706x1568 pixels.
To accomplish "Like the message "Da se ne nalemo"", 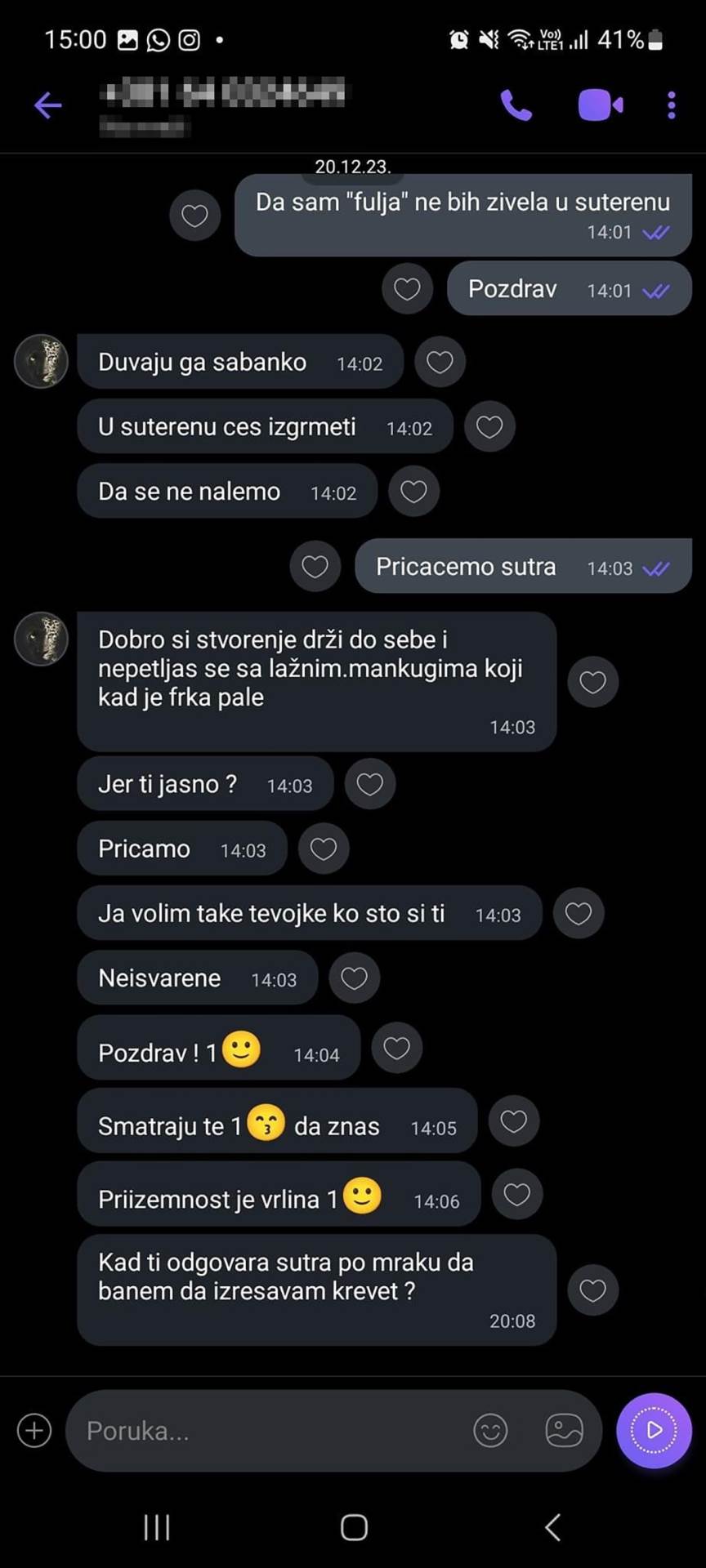I will pos(413,492).
